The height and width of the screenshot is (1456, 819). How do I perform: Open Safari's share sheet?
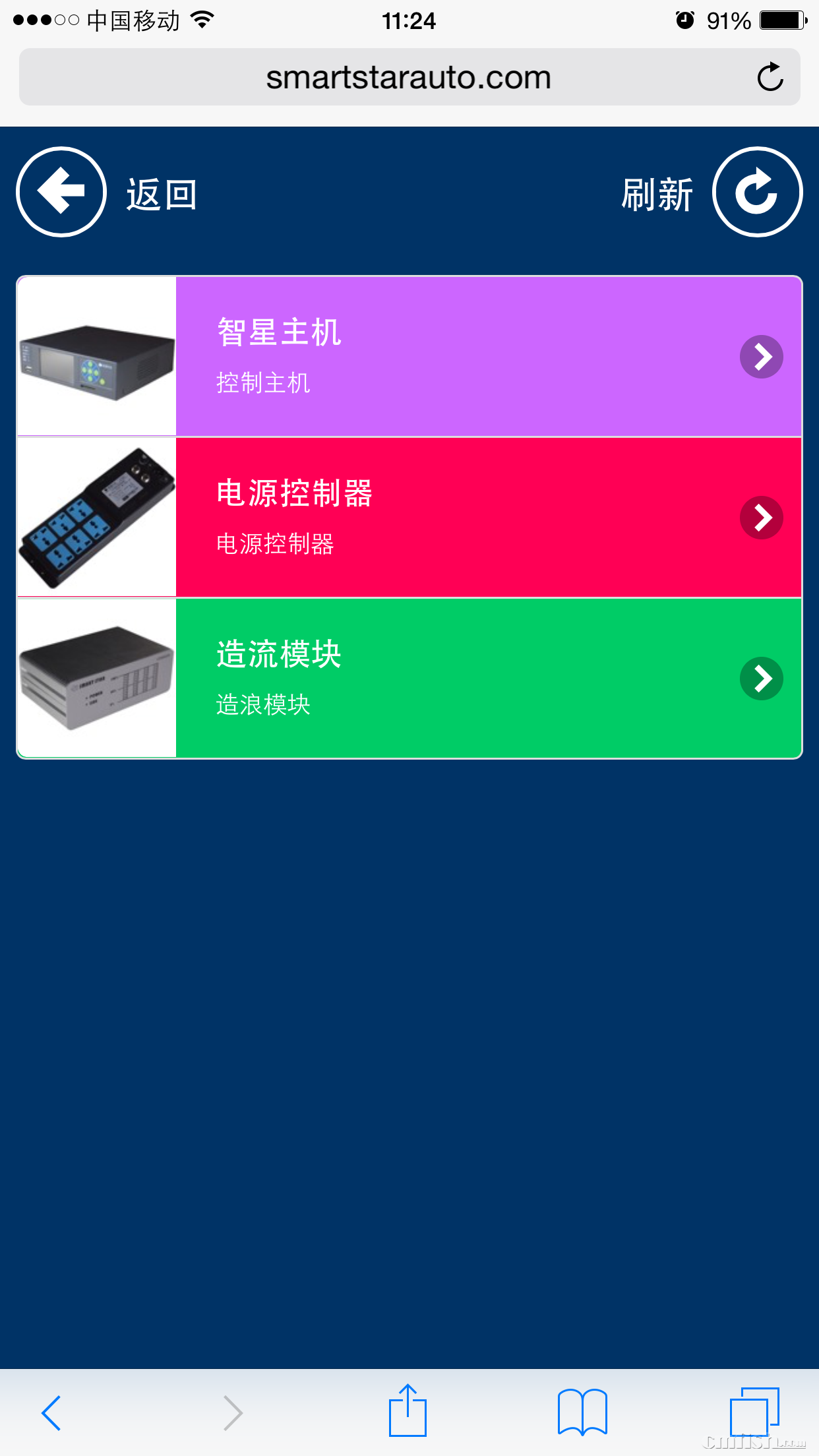[408, 1411]
